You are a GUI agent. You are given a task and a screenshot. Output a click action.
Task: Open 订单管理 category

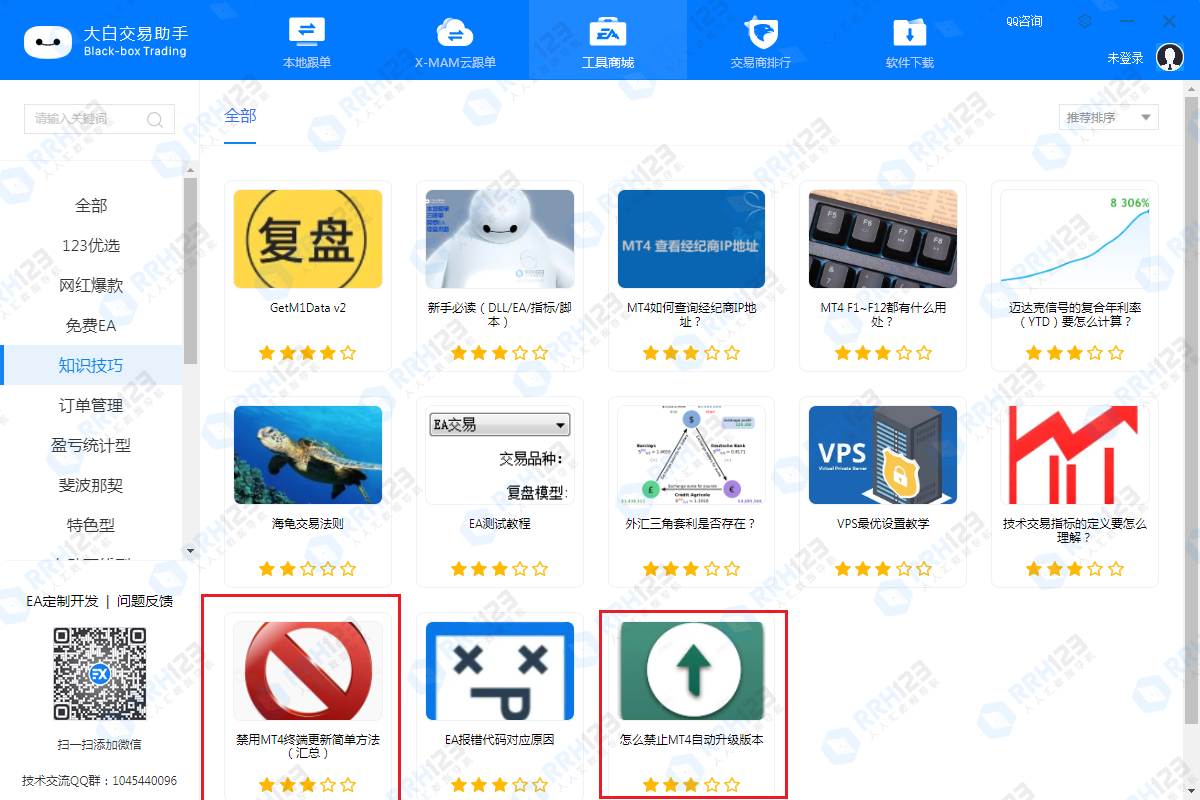pyautogui.click(x=91, y=406)
